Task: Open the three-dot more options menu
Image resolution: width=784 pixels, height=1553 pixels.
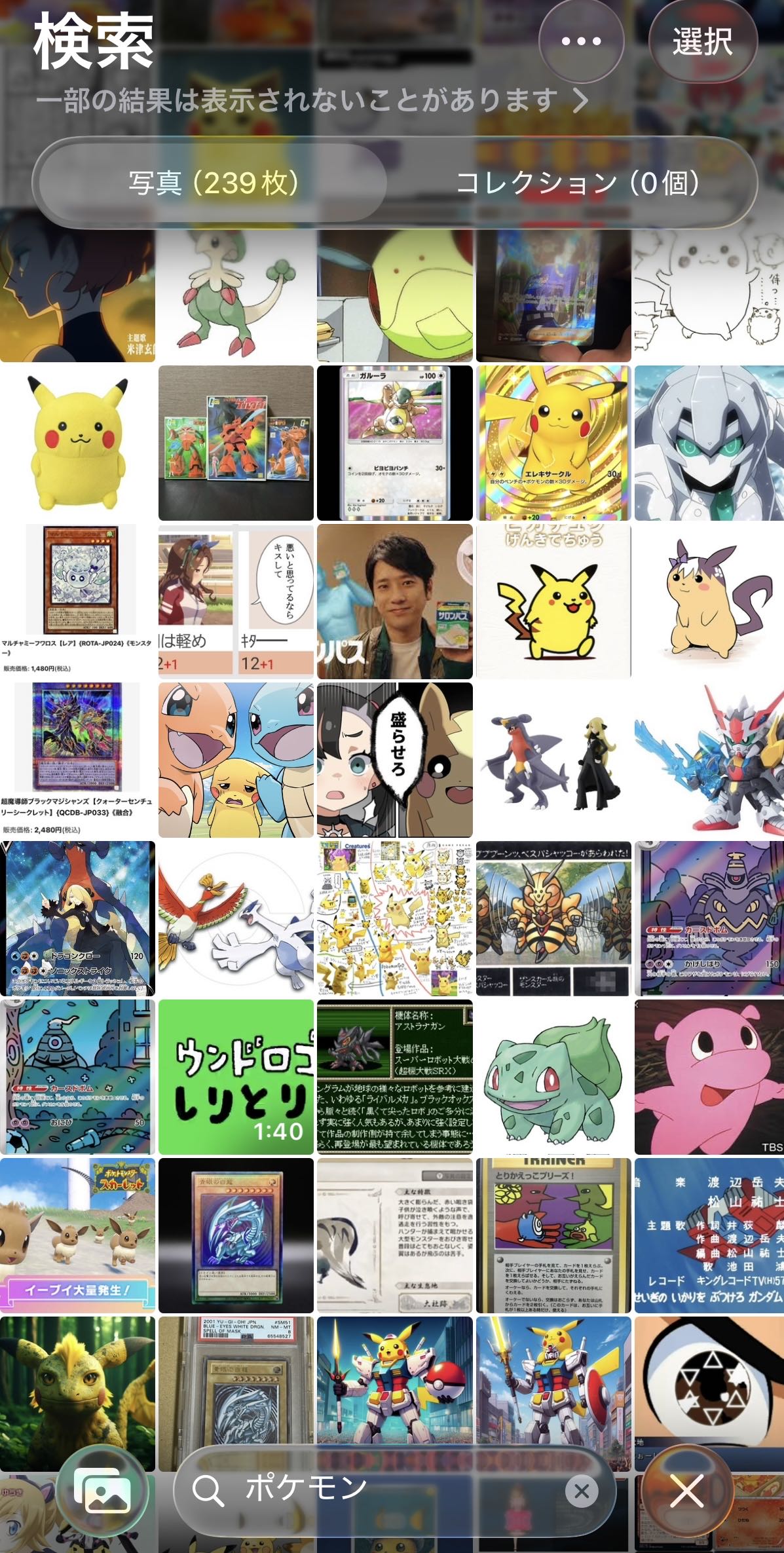Action: click(x=581, y=41)
